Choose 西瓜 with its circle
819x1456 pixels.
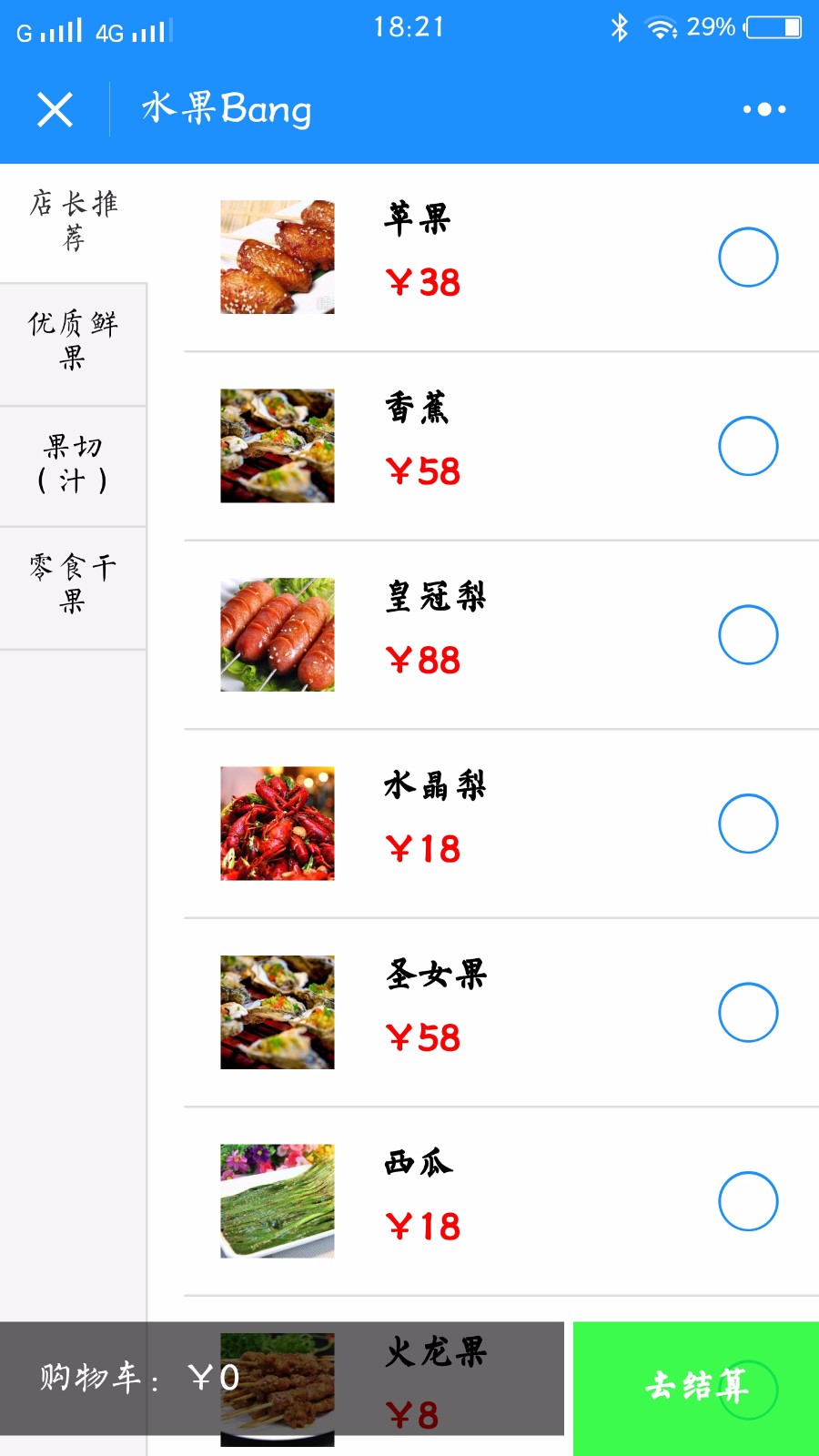tap(748, 1201)
